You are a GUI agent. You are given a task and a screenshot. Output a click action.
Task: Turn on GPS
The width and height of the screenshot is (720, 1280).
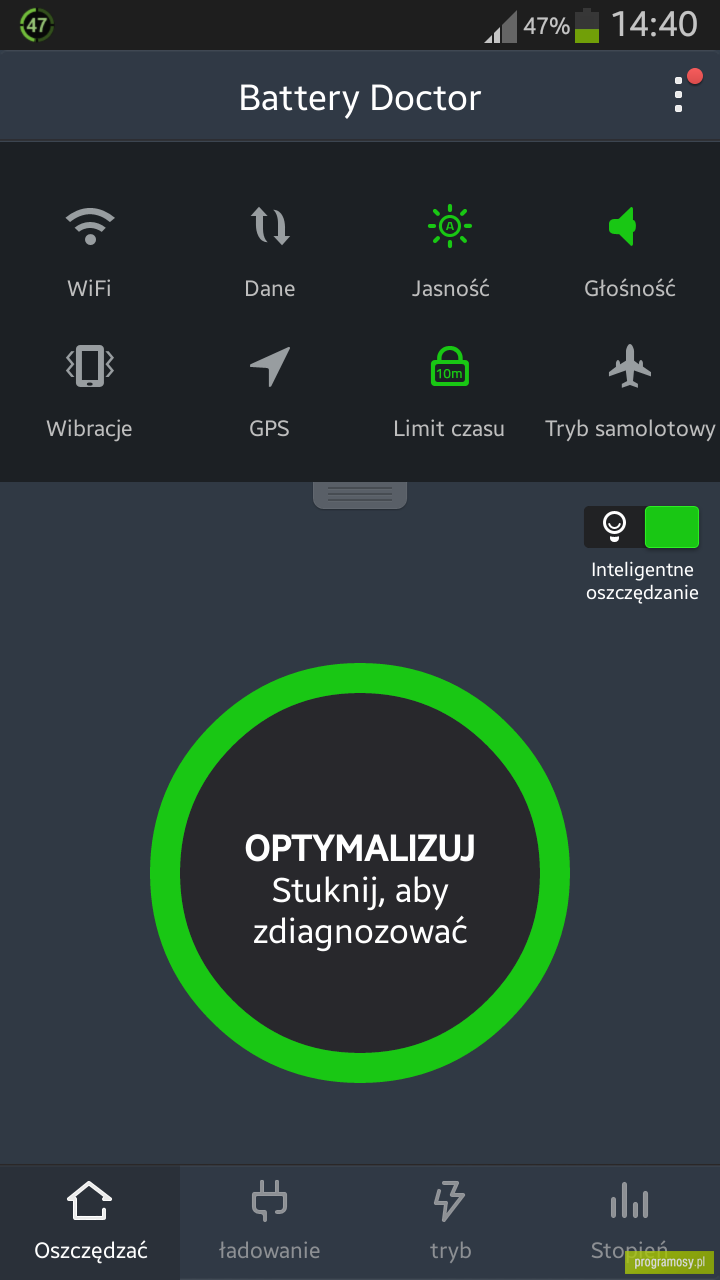(270, 392)
